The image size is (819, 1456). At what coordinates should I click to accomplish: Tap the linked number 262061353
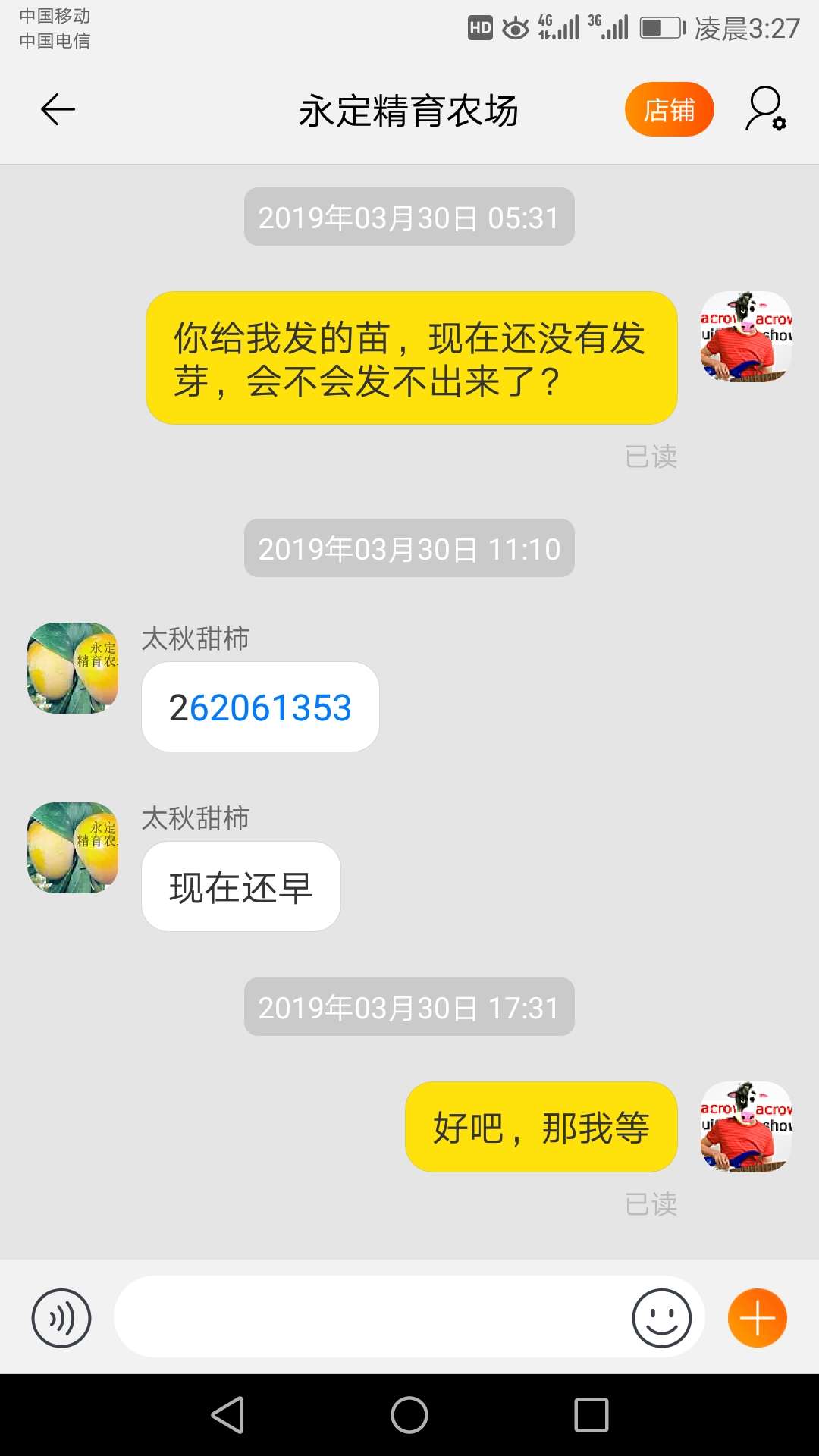pyautogui.click(x=260, y=708)
